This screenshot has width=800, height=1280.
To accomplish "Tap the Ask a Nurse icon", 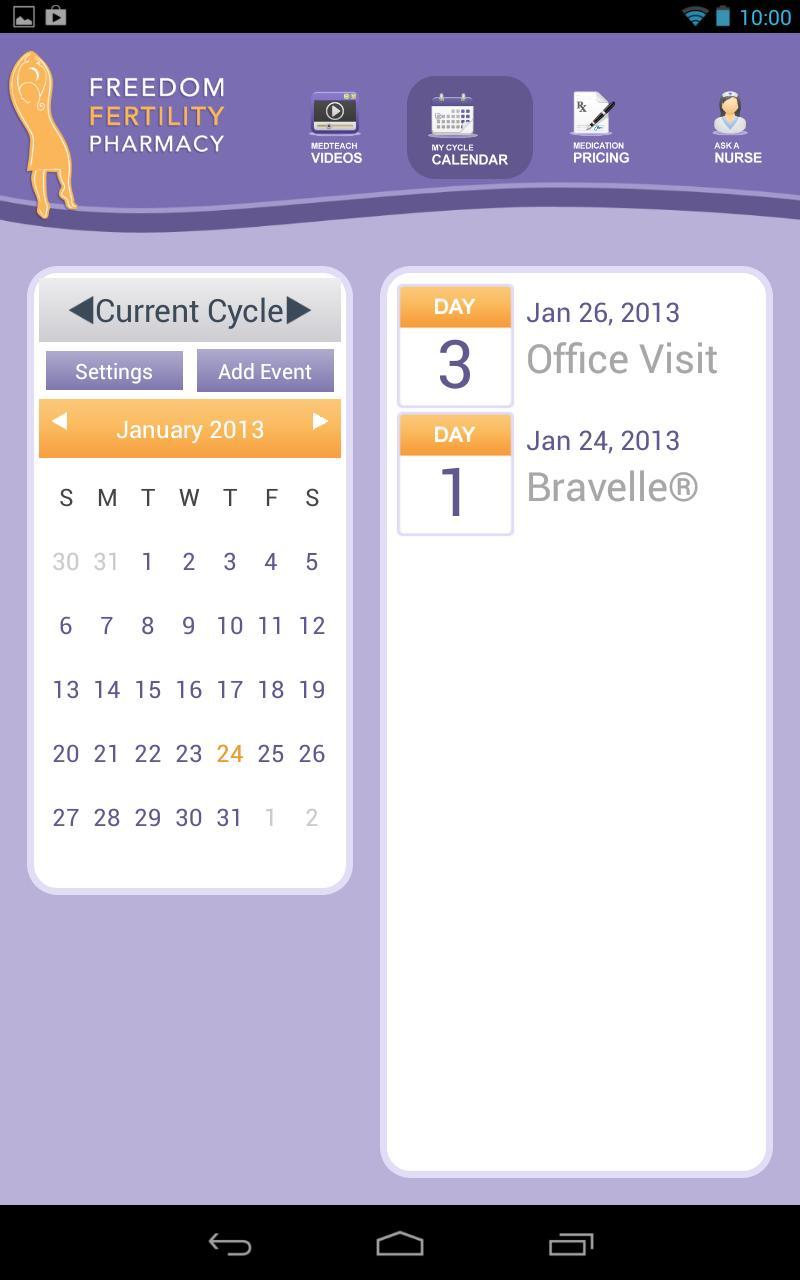I will 733,125.
